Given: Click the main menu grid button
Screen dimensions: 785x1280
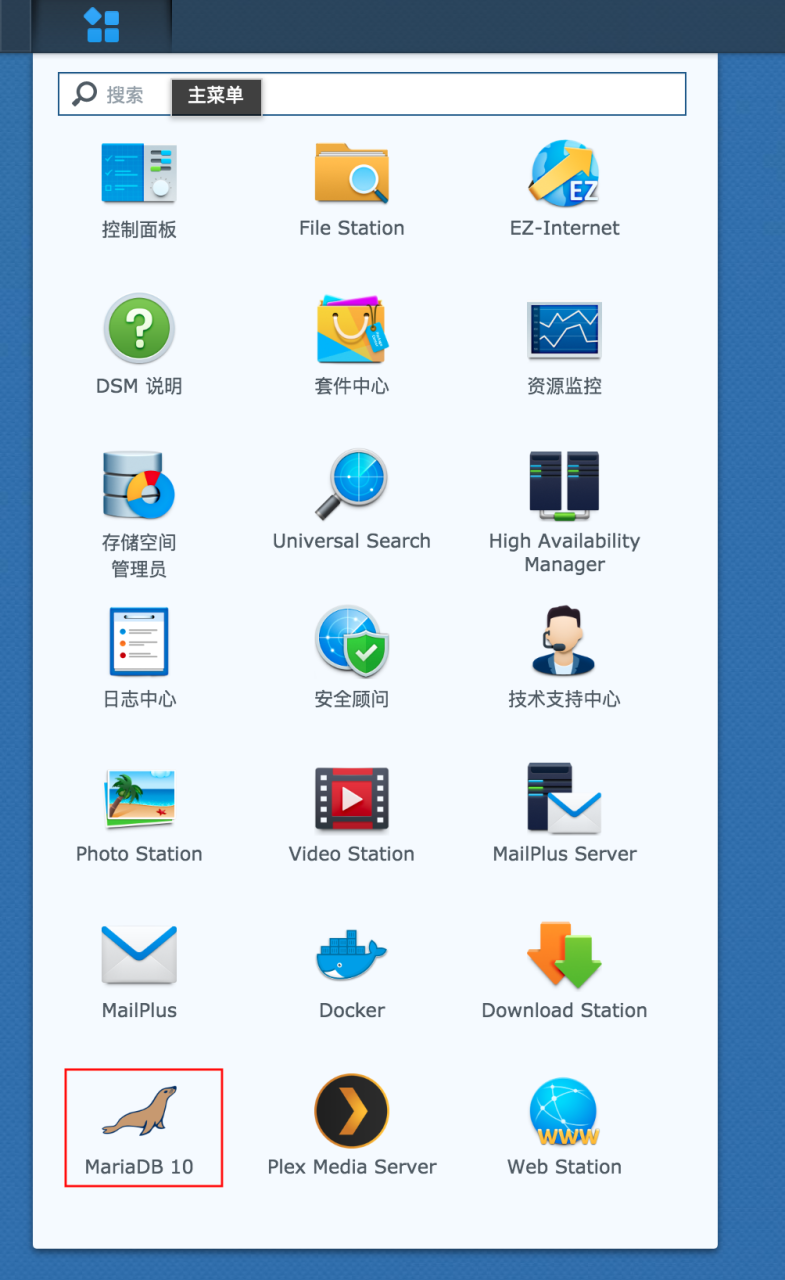Looking at the screenshot, I should [101, 26].
